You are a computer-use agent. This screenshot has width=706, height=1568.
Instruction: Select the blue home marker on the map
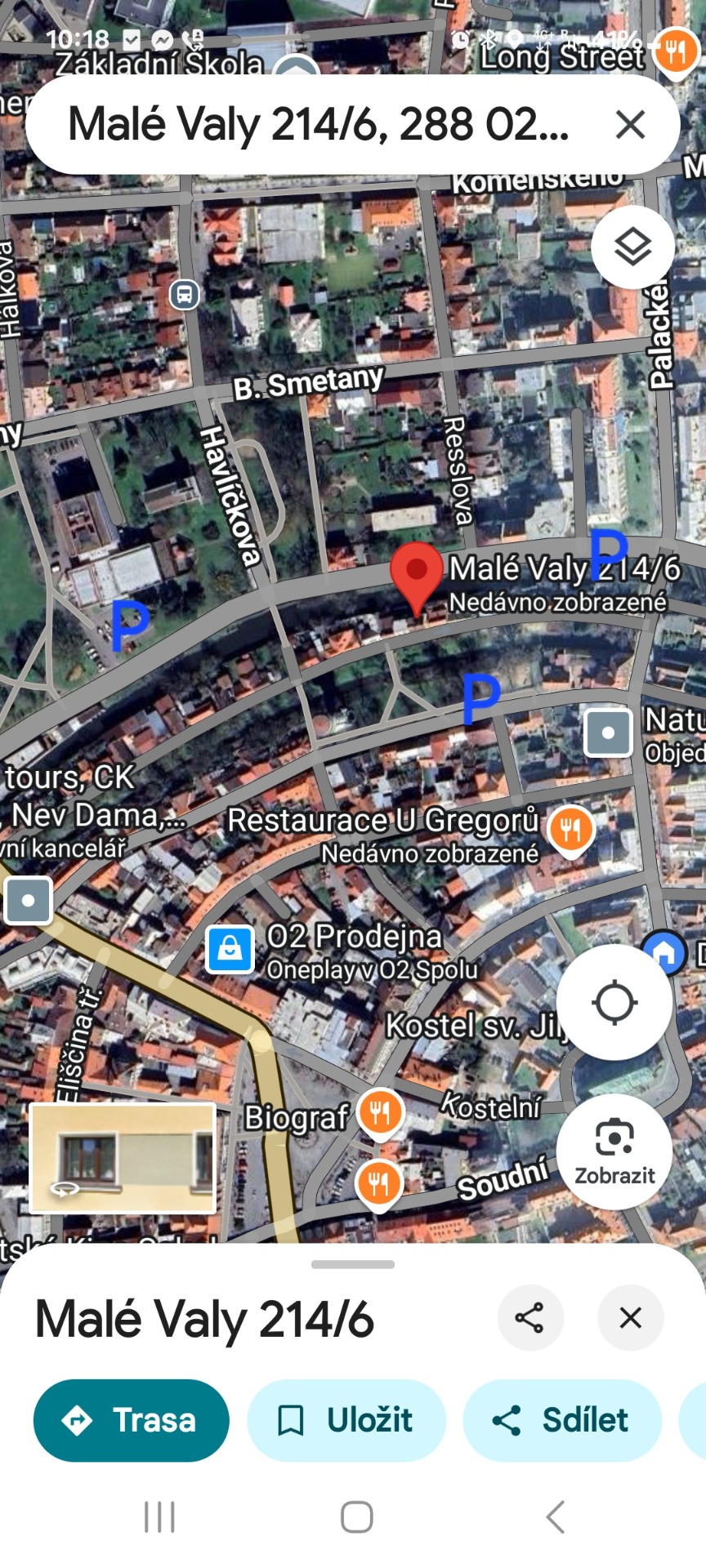tap(664, 952)
